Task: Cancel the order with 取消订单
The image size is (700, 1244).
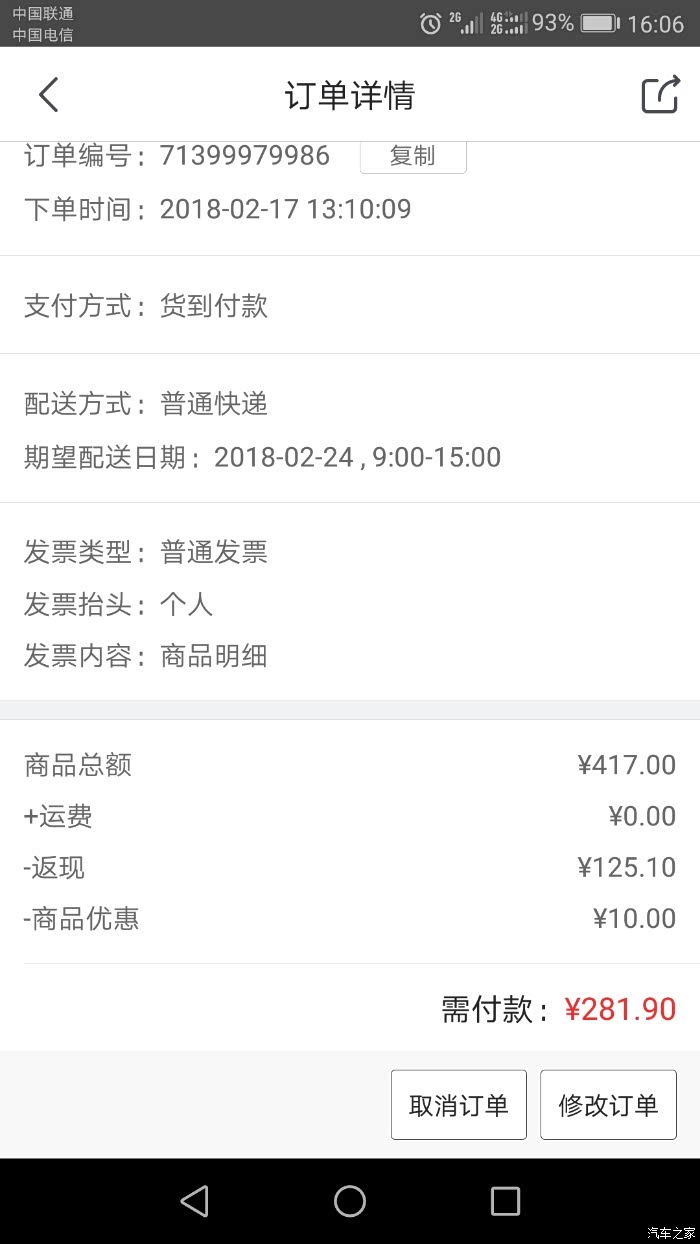Action: (x=459, y=1105)
